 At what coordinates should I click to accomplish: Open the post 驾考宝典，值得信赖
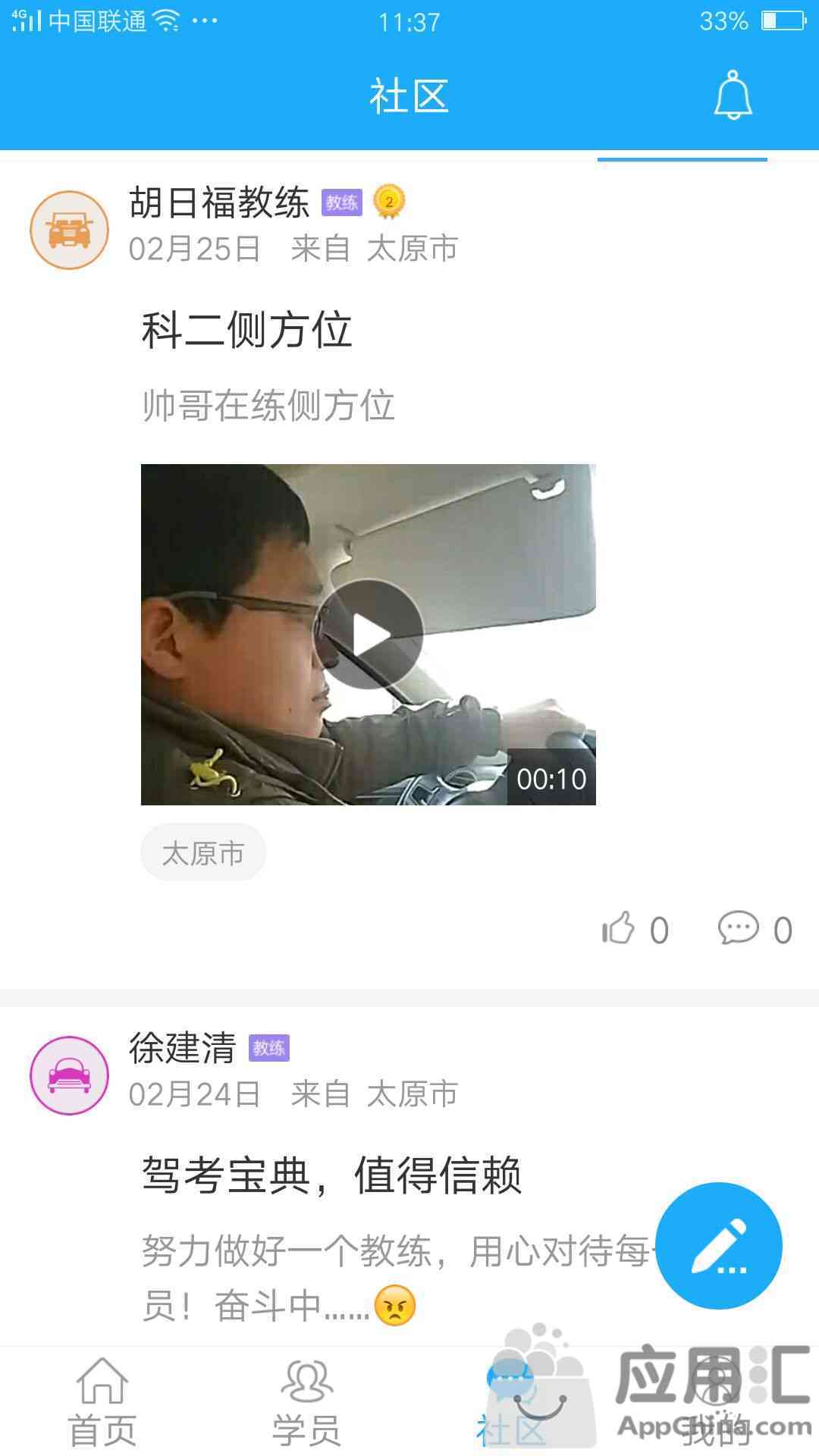coord(331,1175)
